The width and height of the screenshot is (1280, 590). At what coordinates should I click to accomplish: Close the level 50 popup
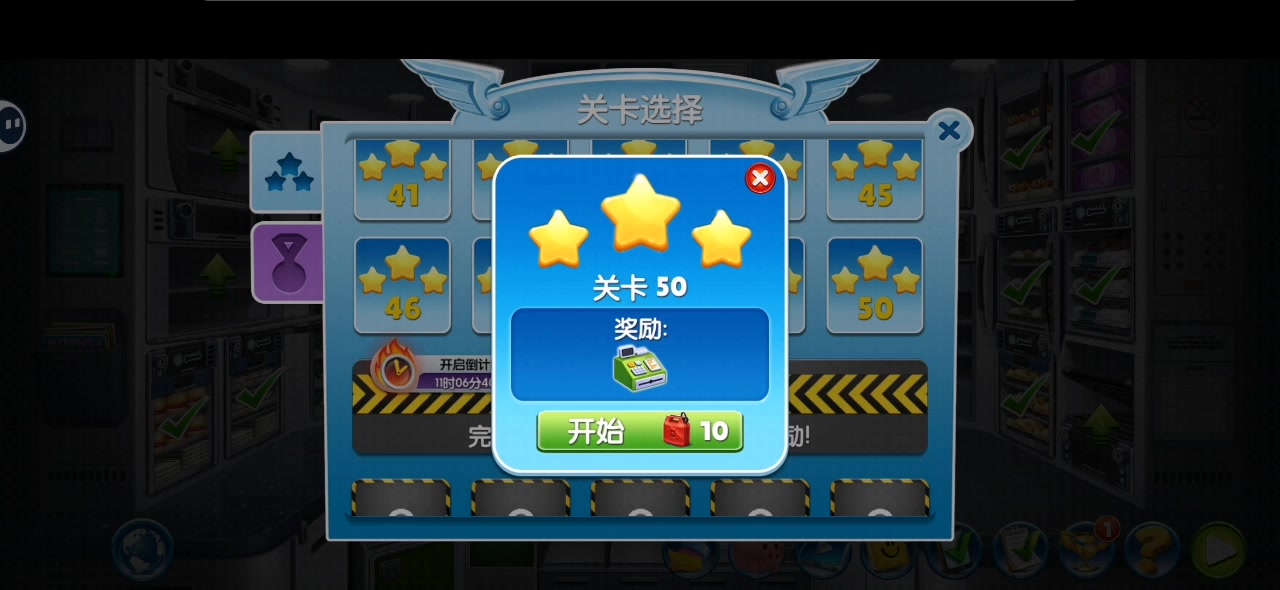(760, 179)
